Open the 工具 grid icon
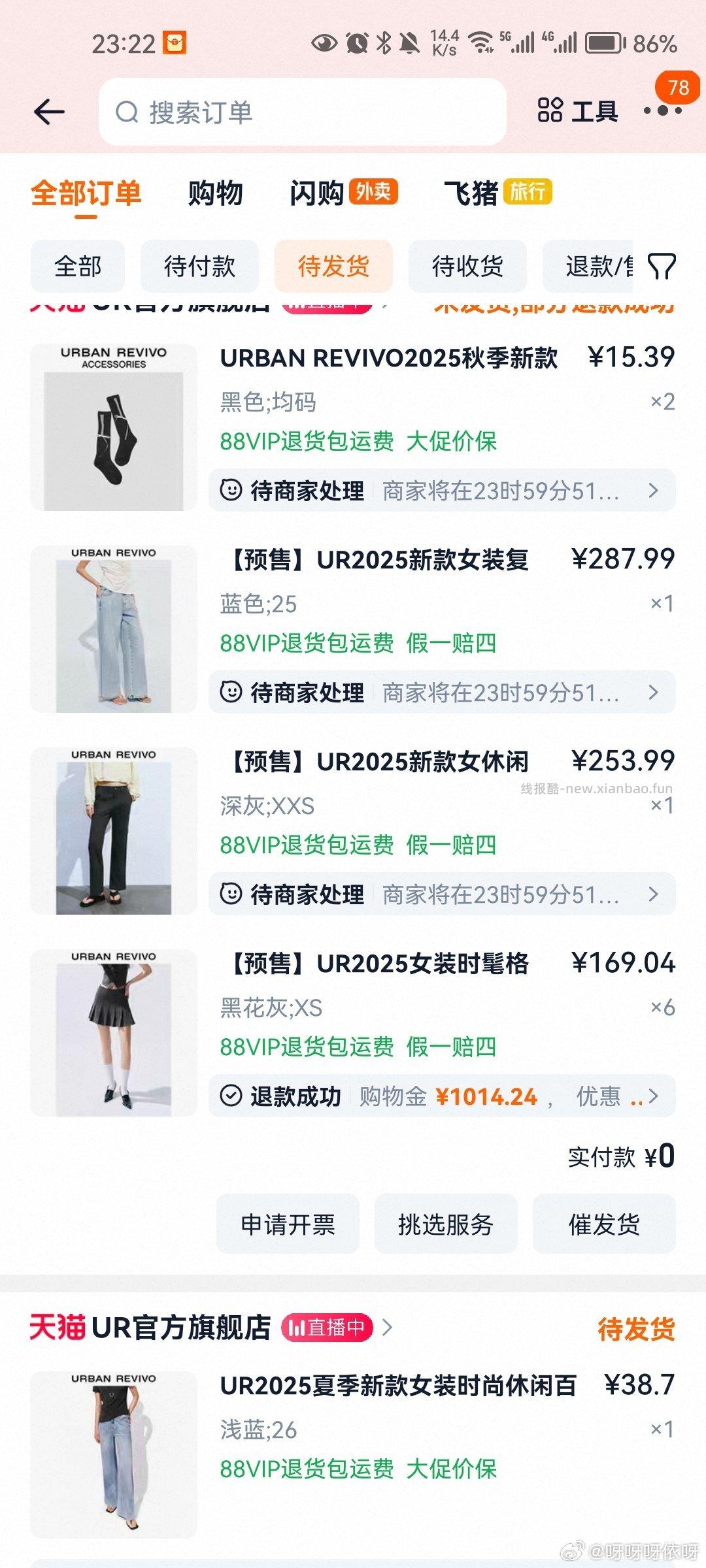The height and width of the screenshot is (1568, 706). (551, 110)
